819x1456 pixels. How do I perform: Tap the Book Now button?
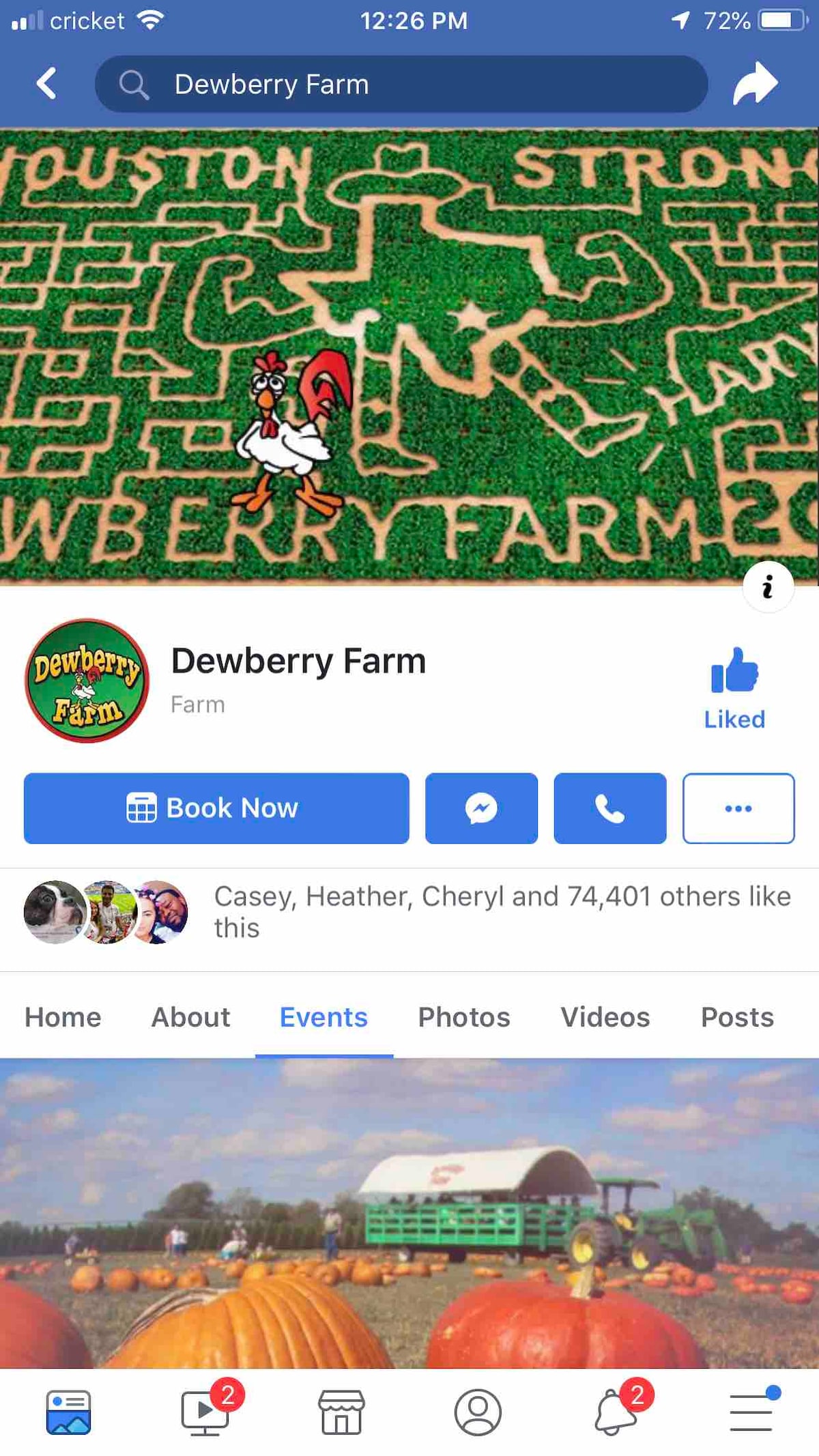216,808
